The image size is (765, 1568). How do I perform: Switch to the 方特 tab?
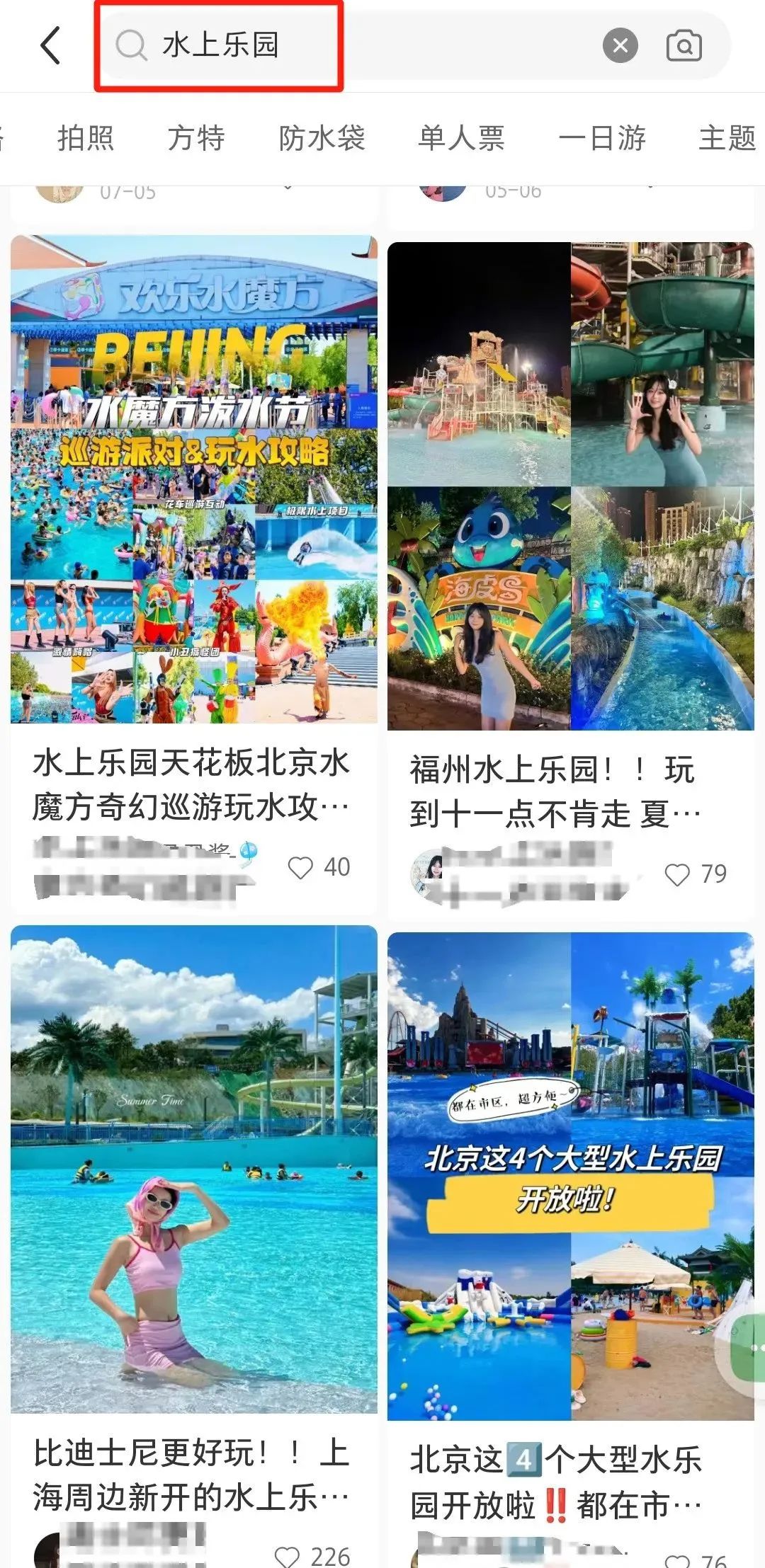(196, 138)
